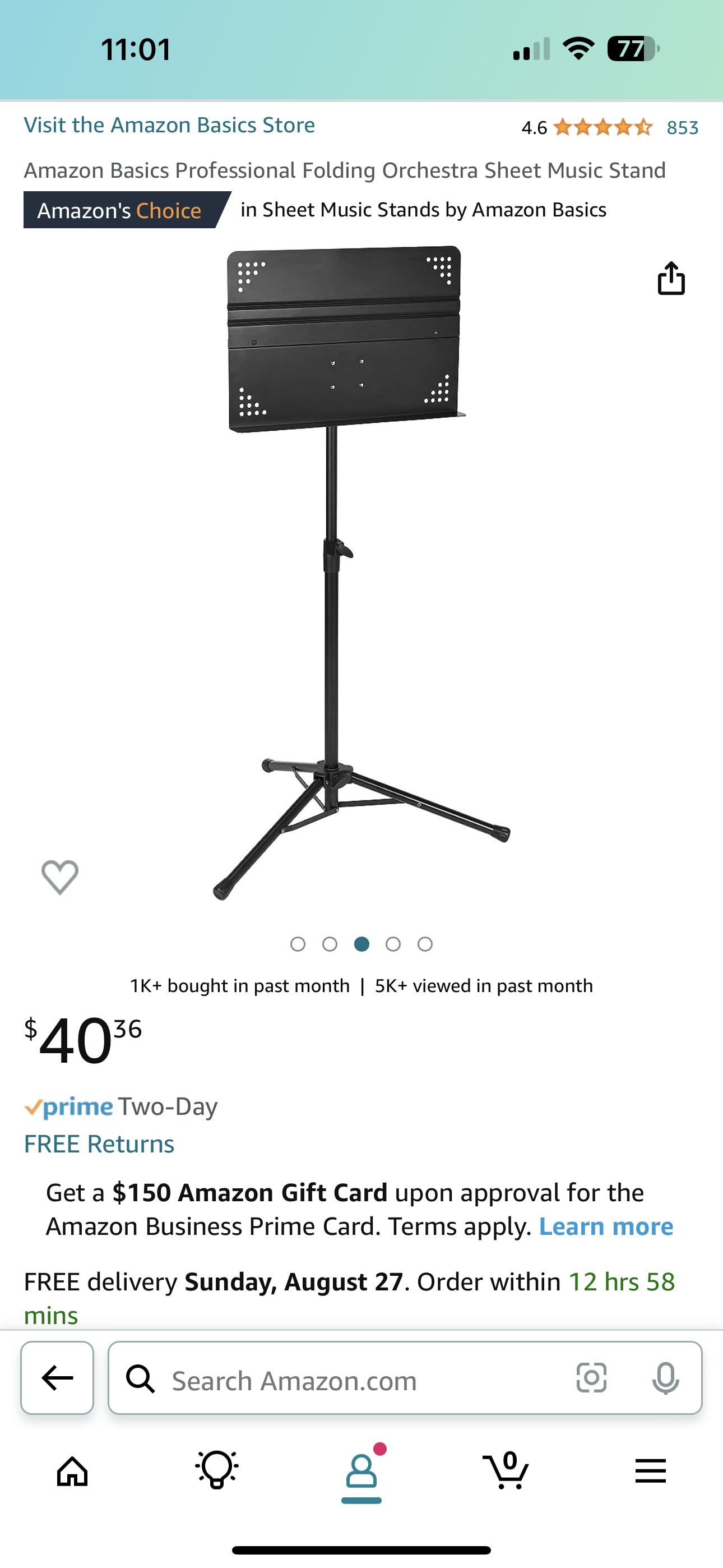Viewport: 723px width, 1568px height.
Task: Start voice search with microphone
Action: pos(665,1377)
